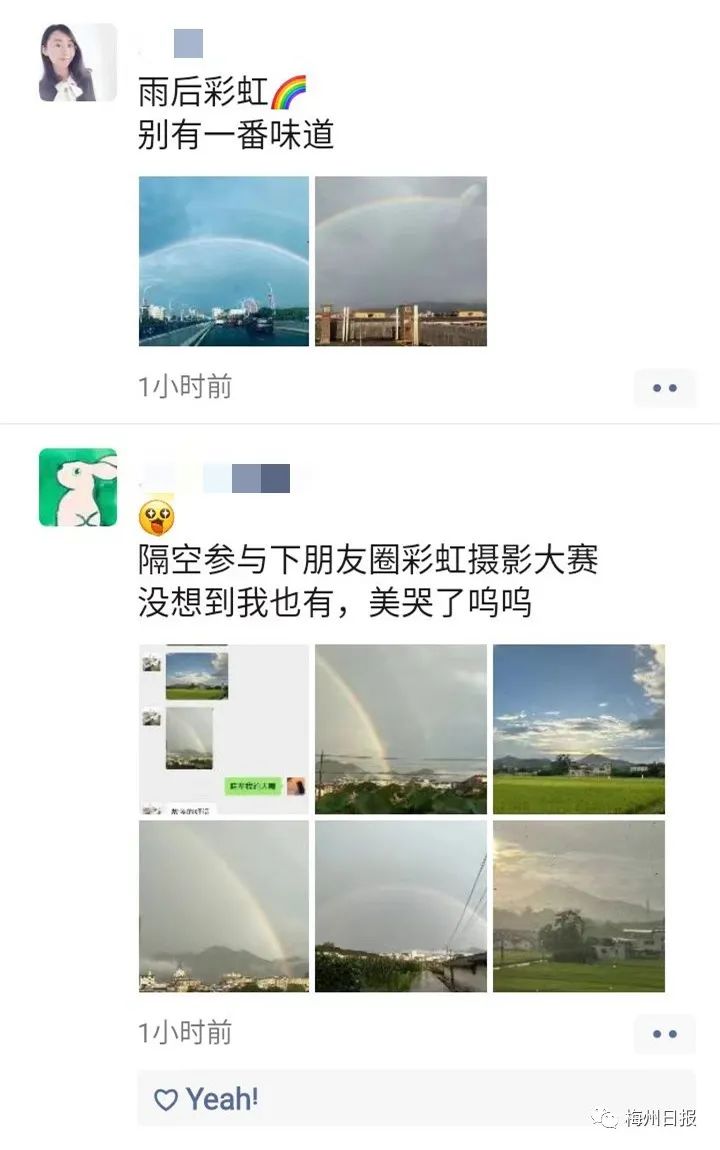
Task: View the misty mountain sunset photo
Action: click(578, 906)
